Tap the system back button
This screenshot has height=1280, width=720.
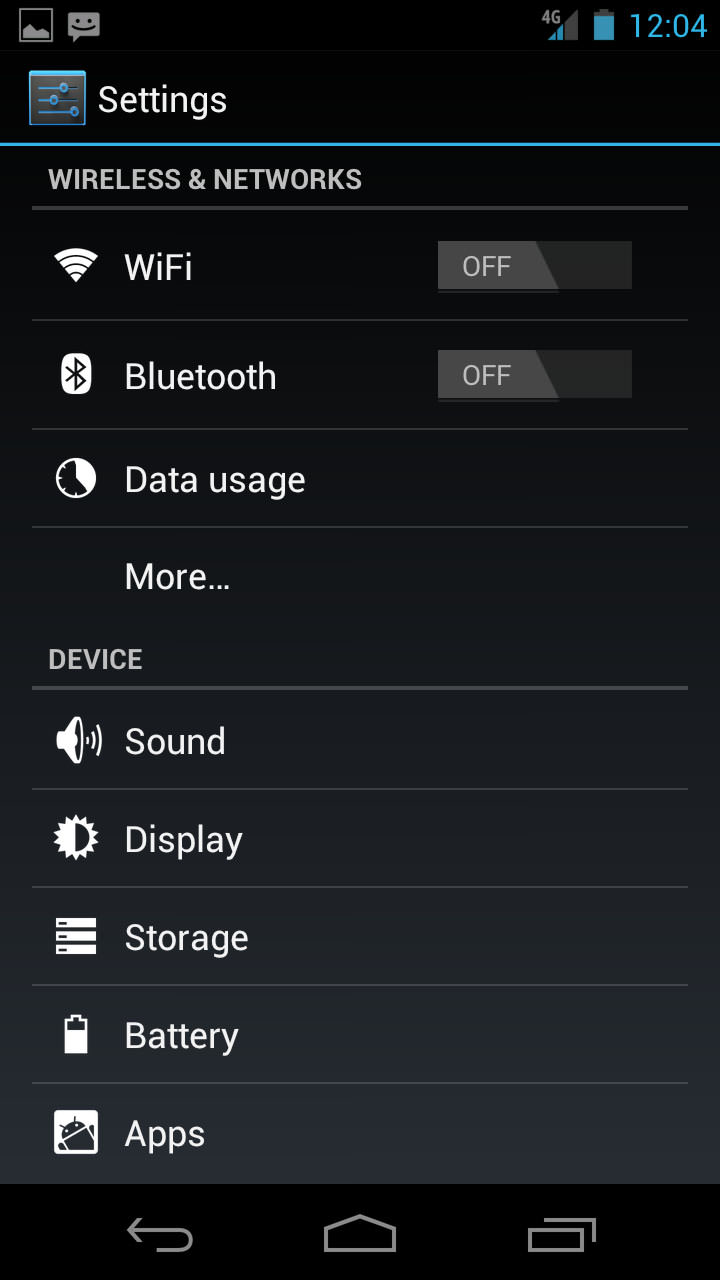pos(160,1234)
